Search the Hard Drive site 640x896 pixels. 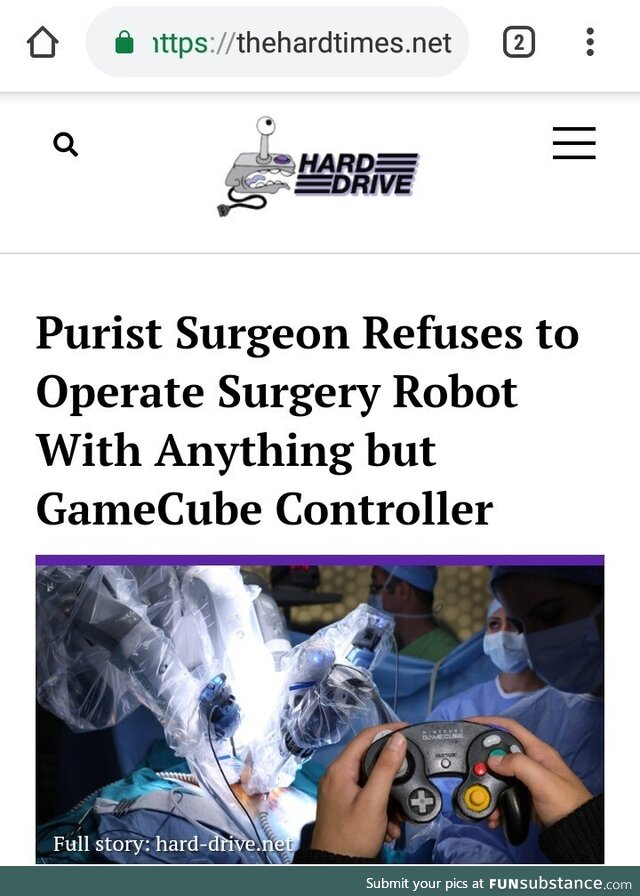coord(65,145)
